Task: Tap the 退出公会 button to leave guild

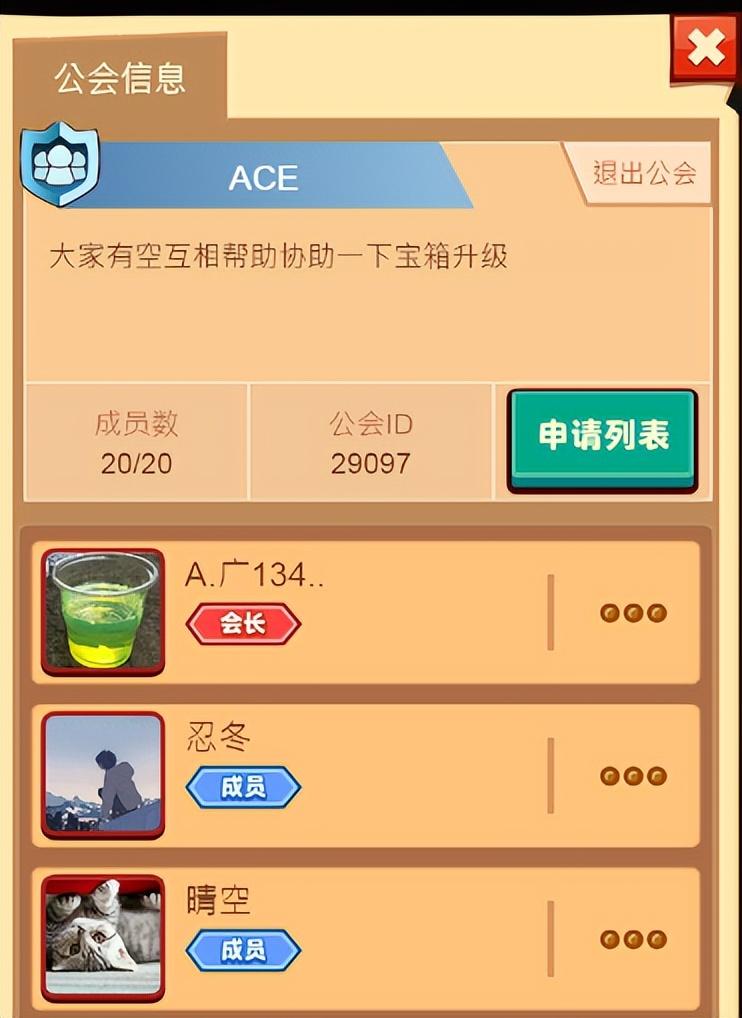Action: point(644,172)
